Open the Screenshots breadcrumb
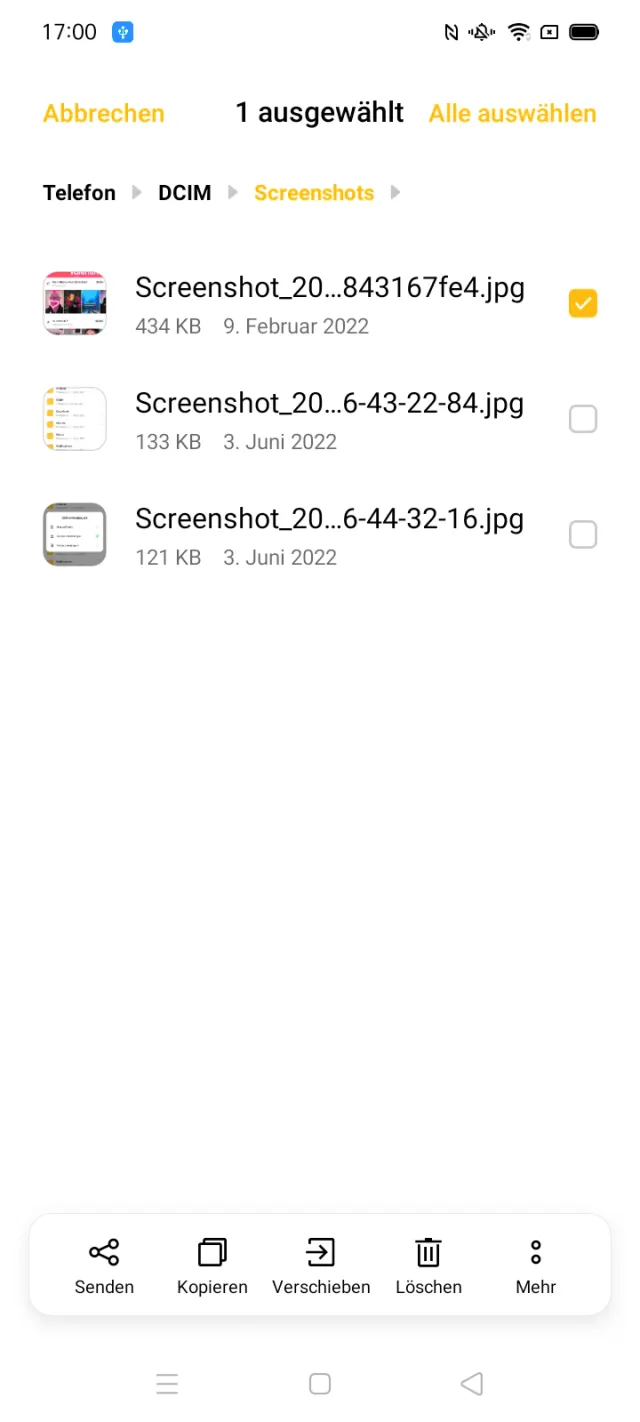 point(313,193)
